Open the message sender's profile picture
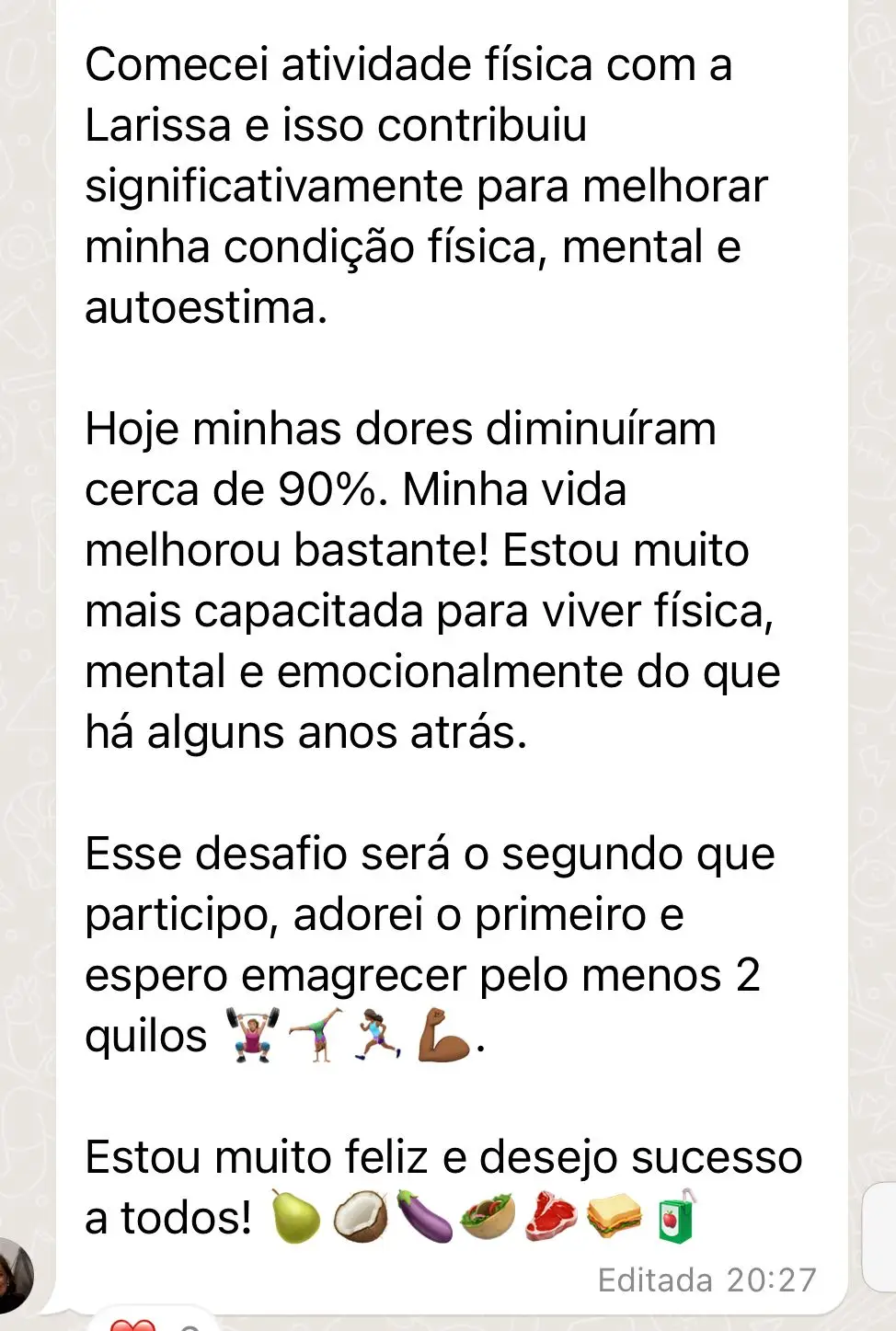The height and width of the screenshot is (1331, 896). (x=14, y=1275)
